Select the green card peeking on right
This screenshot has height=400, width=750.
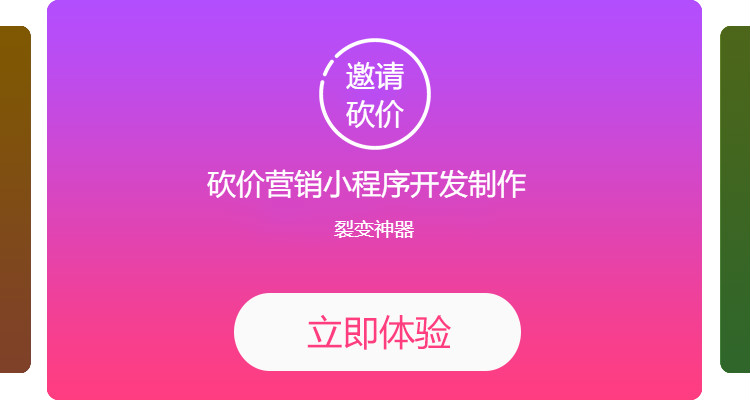point(735,200)
